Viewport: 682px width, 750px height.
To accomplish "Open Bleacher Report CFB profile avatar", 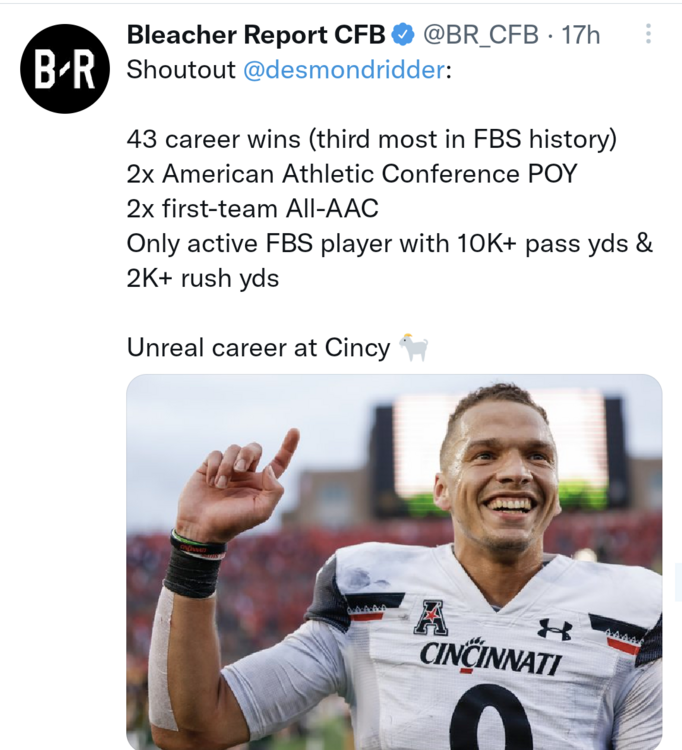I will click(65, 69).
